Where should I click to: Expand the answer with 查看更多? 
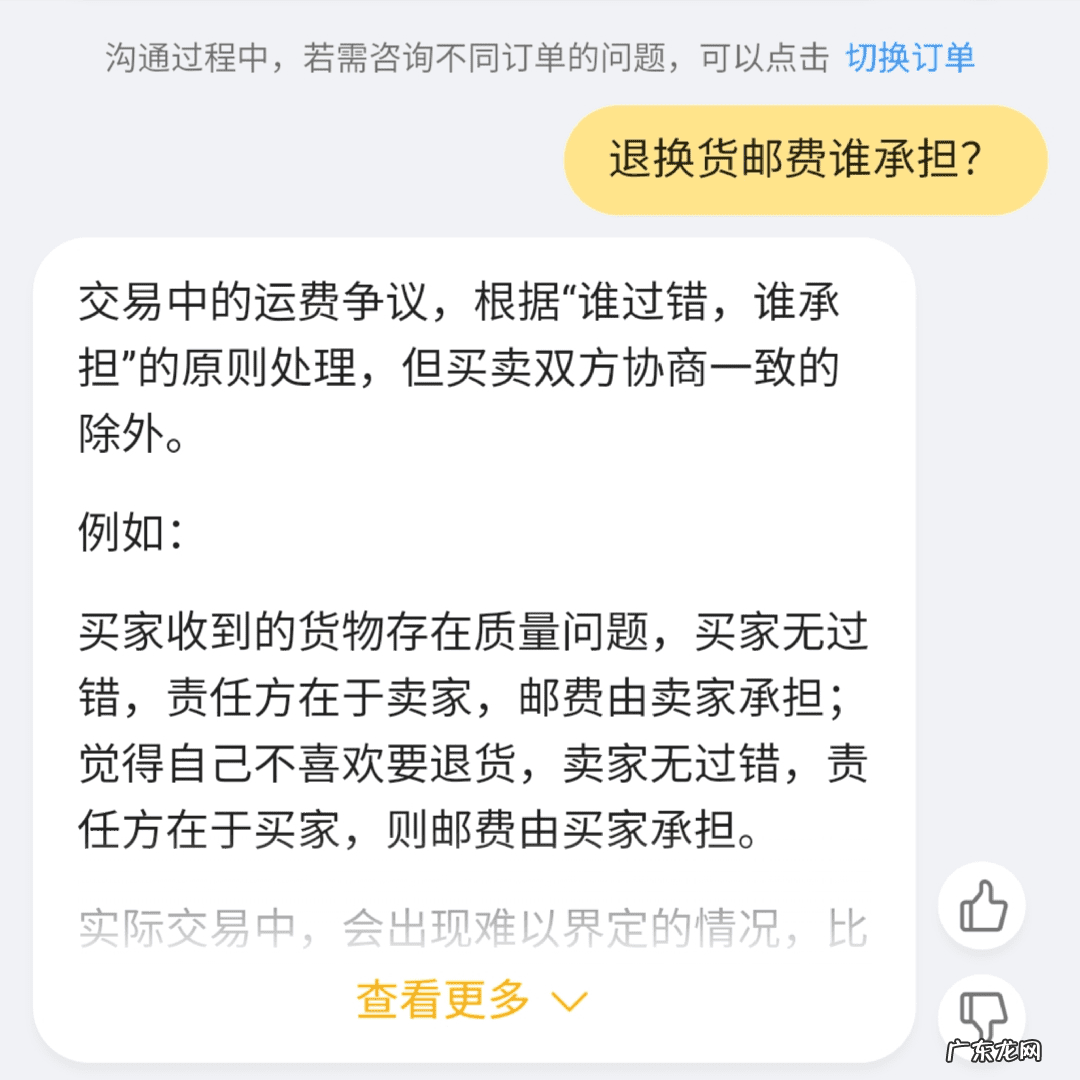point(472,999)
